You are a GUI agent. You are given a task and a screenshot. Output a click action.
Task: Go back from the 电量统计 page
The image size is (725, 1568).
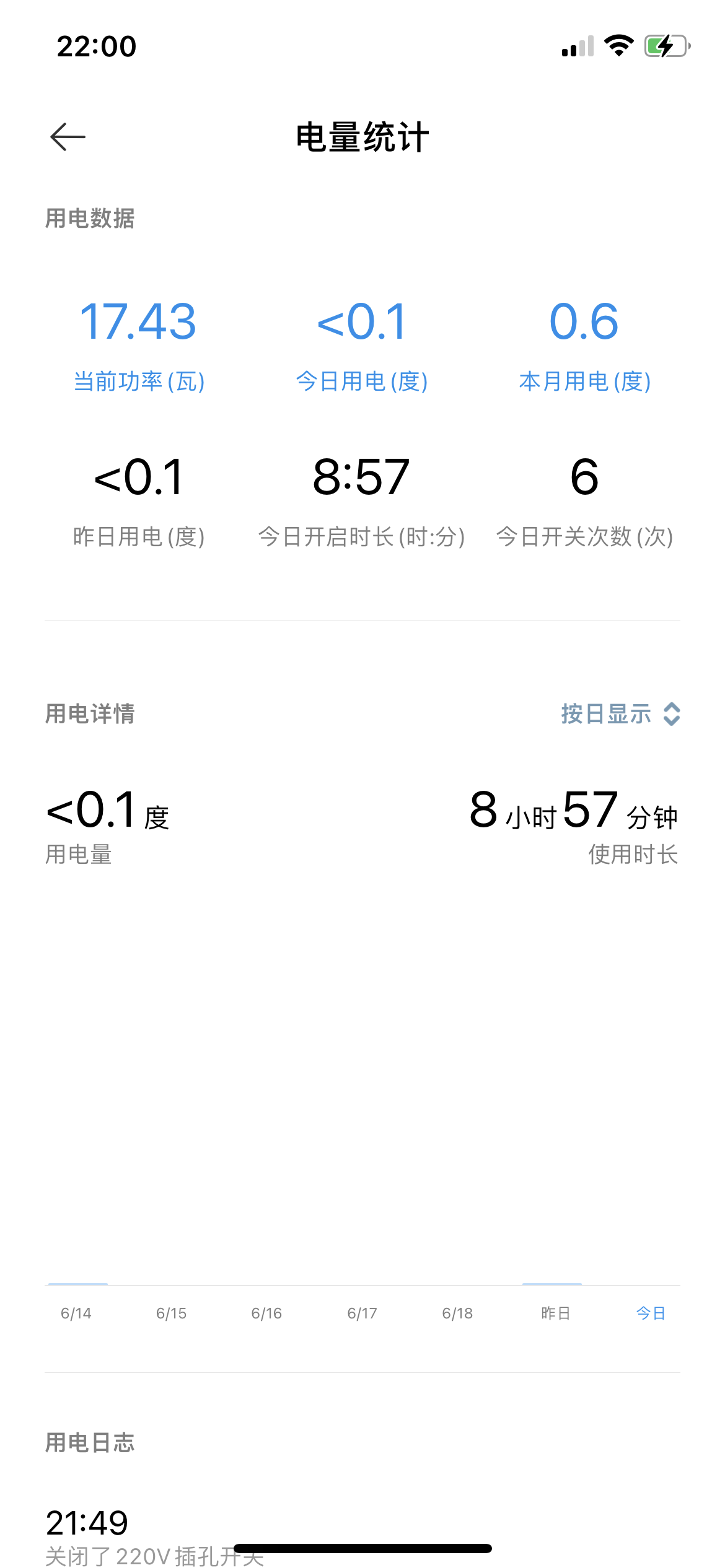tap(68, 137)
